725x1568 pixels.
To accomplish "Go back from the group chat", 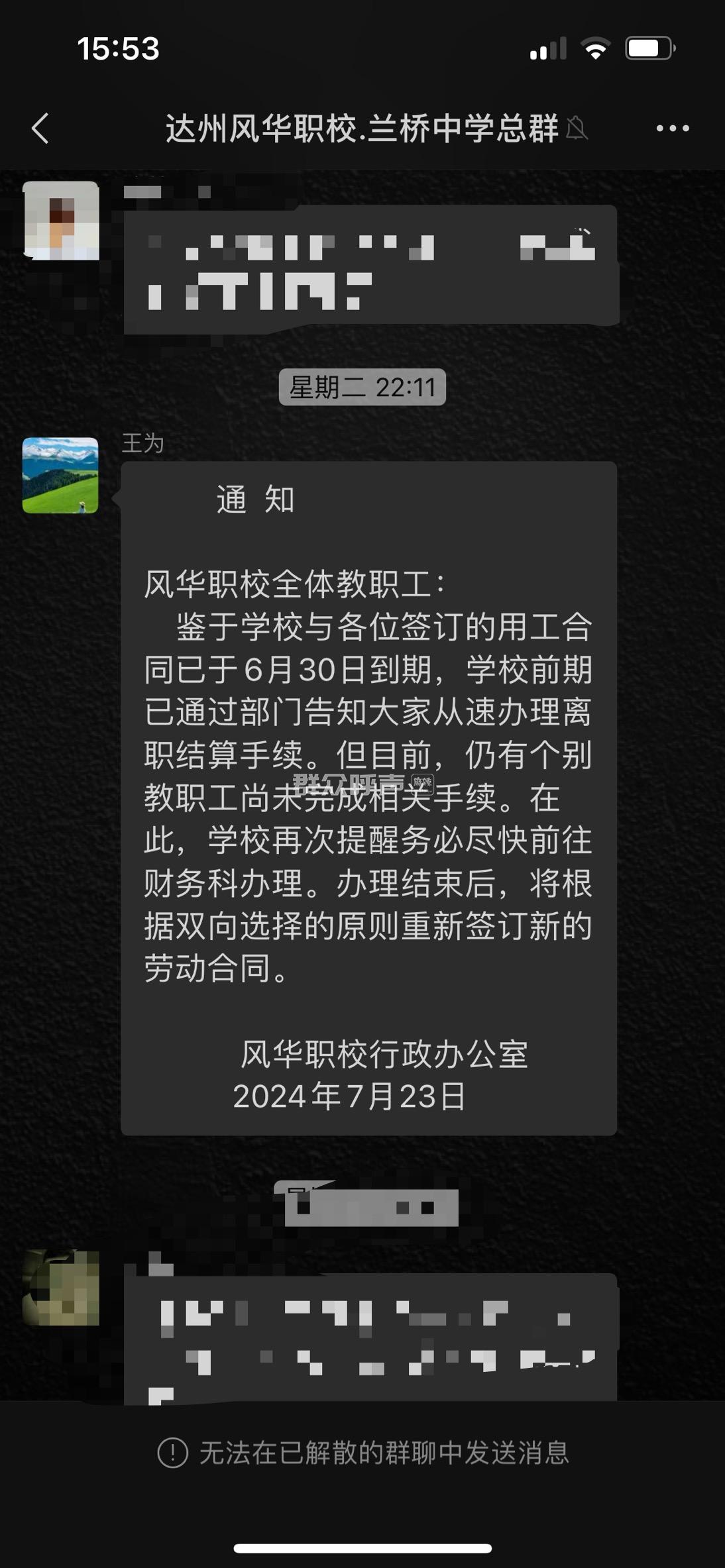I will (x=41, y=128).
